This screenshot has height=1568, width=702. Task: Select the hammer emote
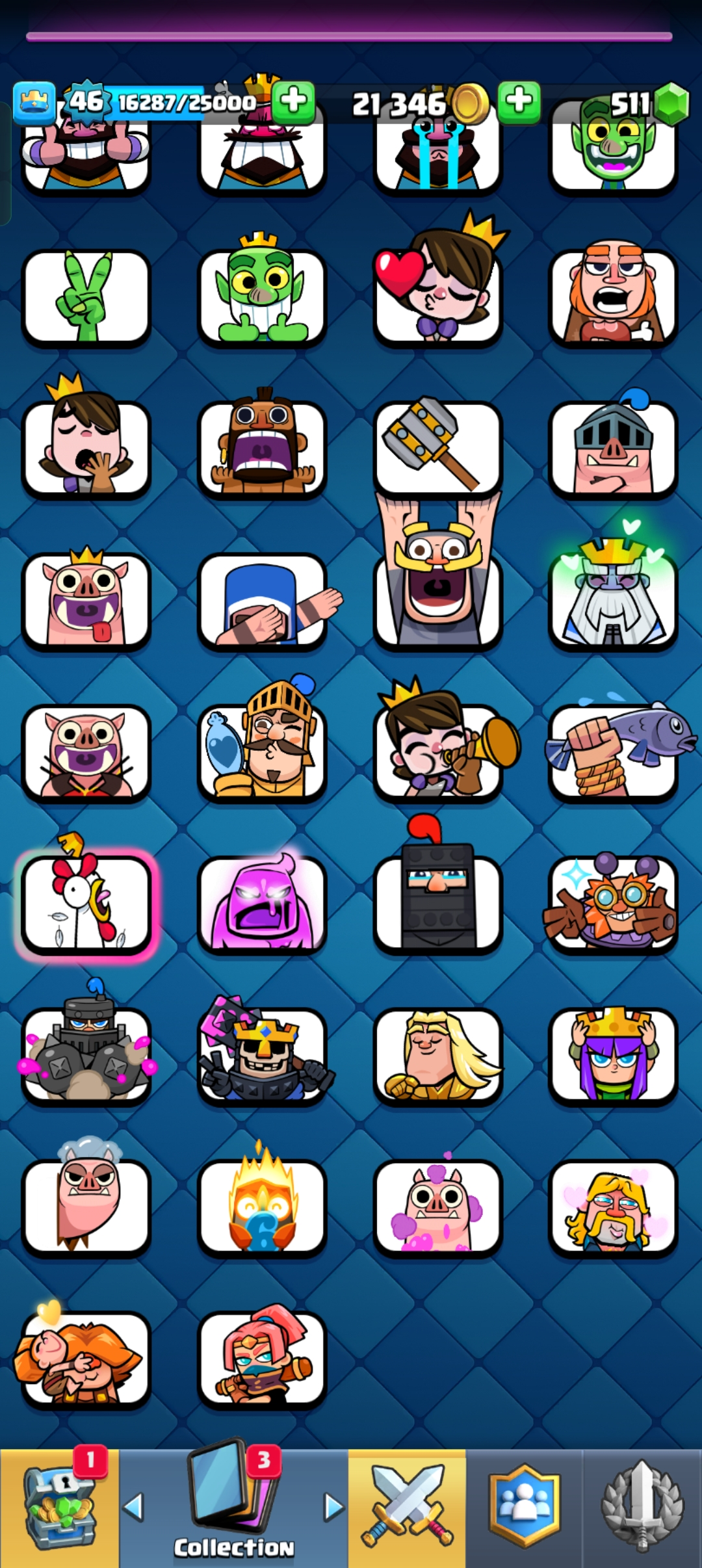437,447
